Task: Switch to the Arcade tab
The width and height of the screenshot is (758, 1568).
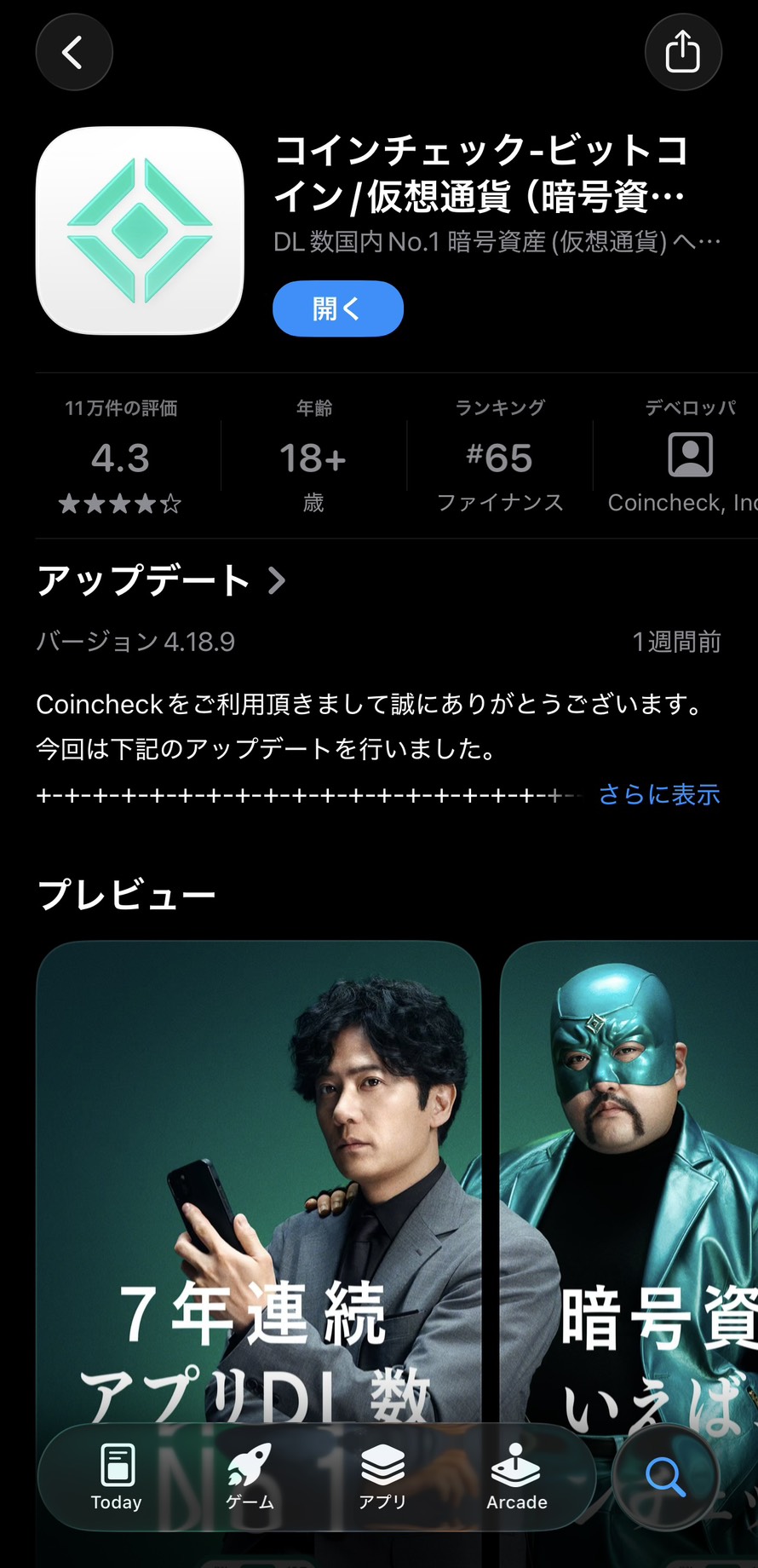Action: tap(515, 1479)
